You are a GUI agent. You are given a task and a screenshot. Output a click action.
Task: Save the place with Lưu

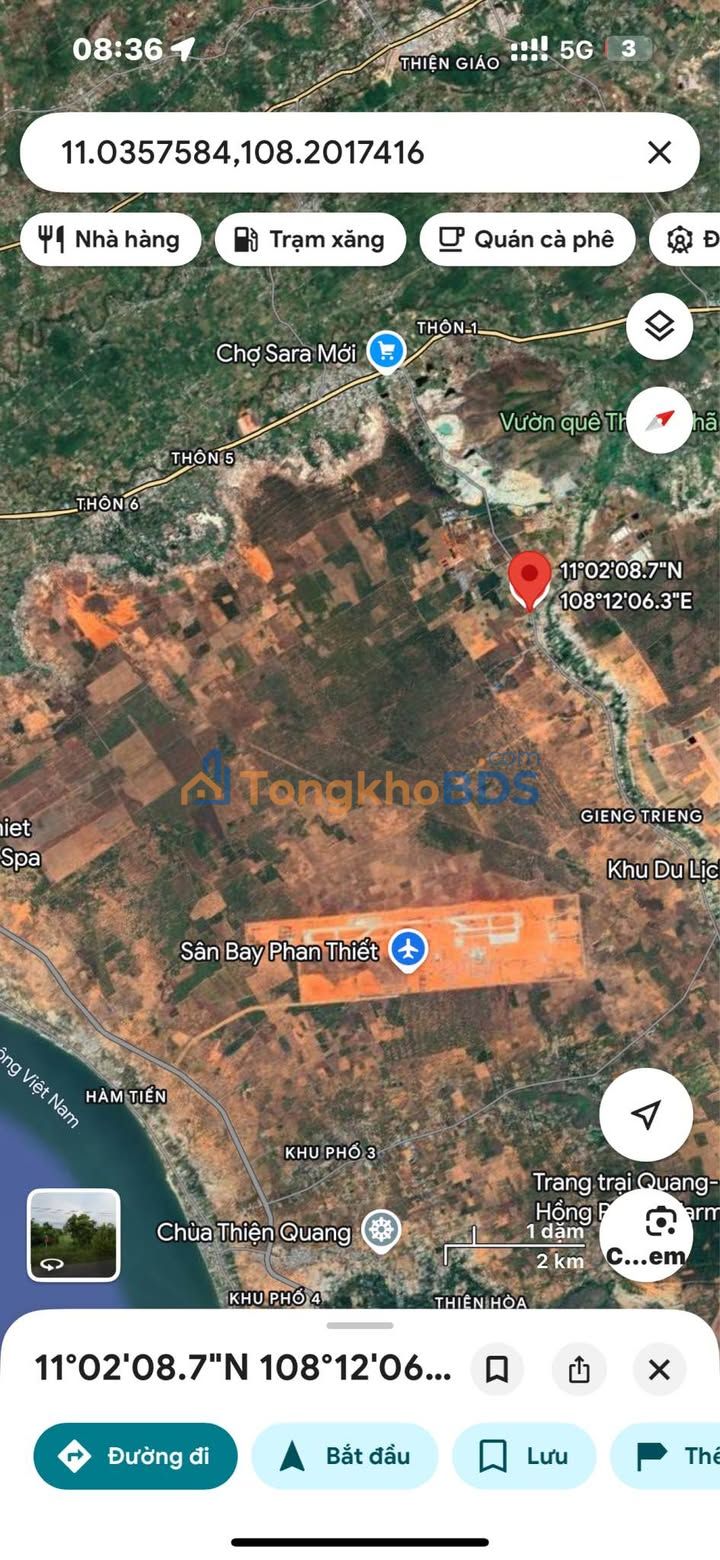point(524,1456)
